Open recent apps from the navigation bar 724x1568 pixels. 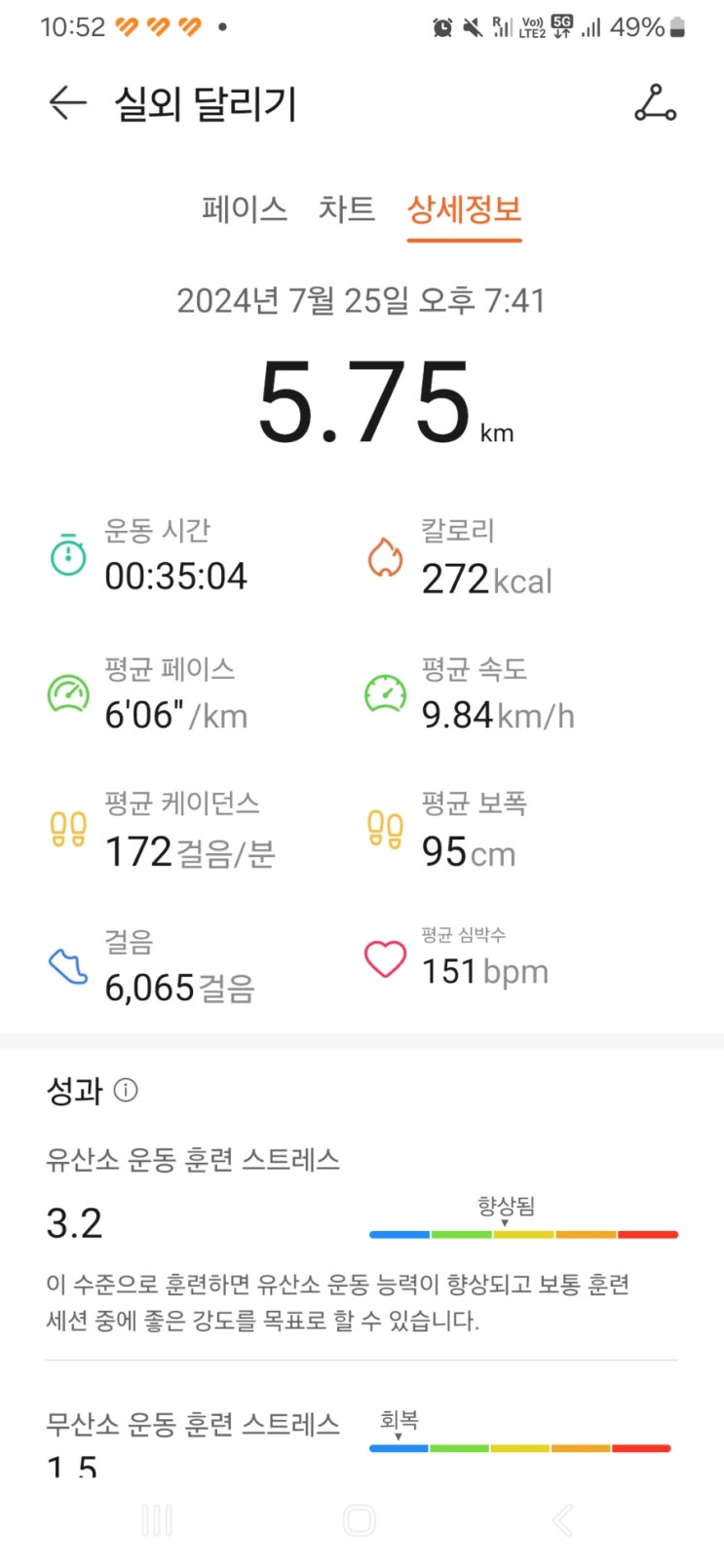pyautogui.click(x=157, y=1520)
